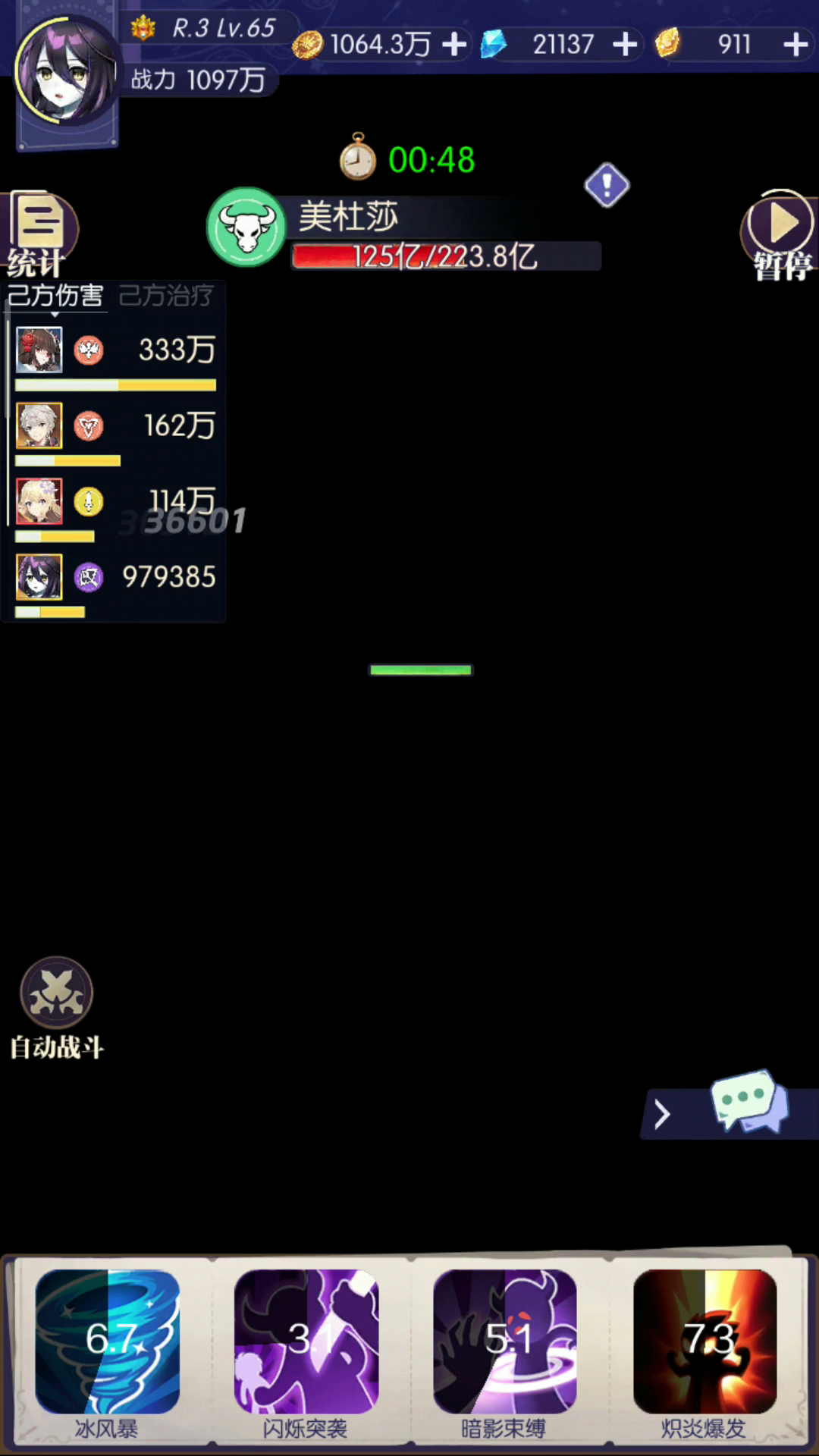Add more blue diamonds with the plus

tap(625, 44)
